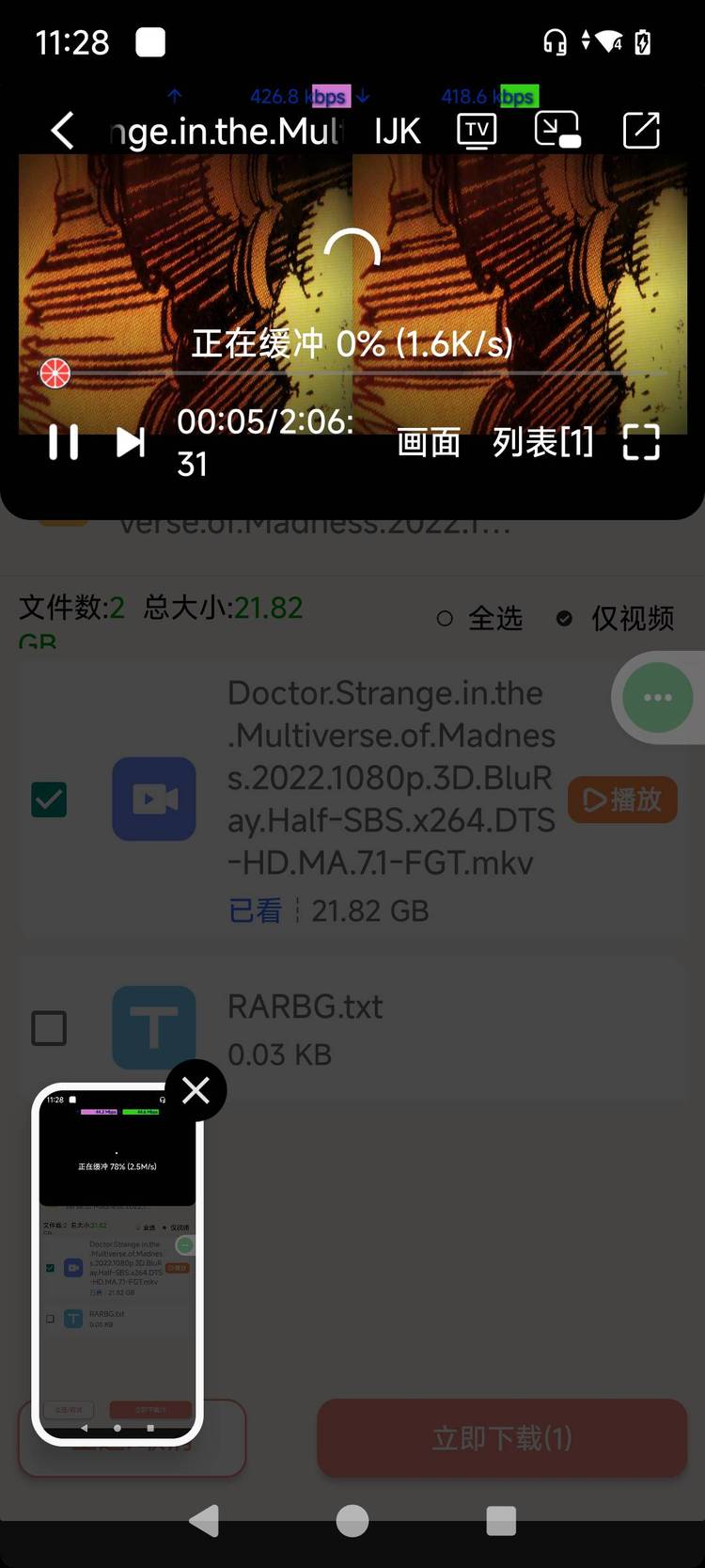
Task: Open video in external player
Action: point(642,132)
